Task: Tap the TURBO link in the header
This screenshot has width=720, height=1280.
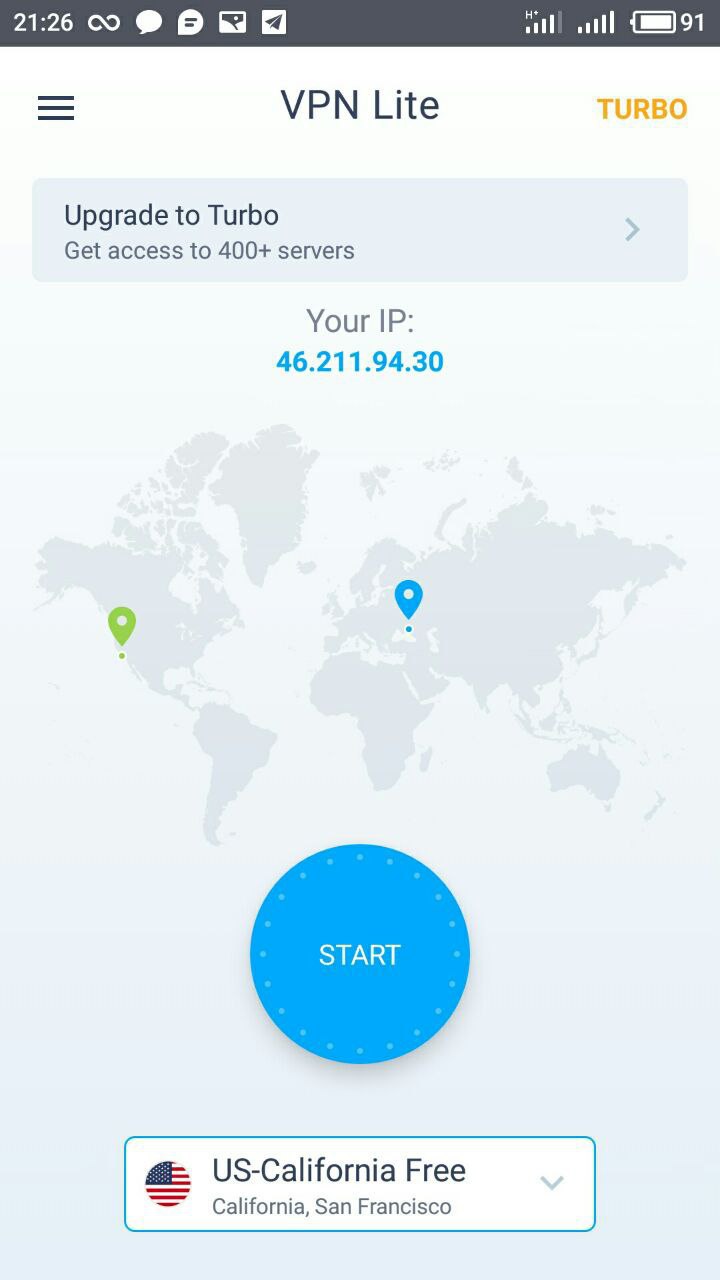Action: pos(641,109)
